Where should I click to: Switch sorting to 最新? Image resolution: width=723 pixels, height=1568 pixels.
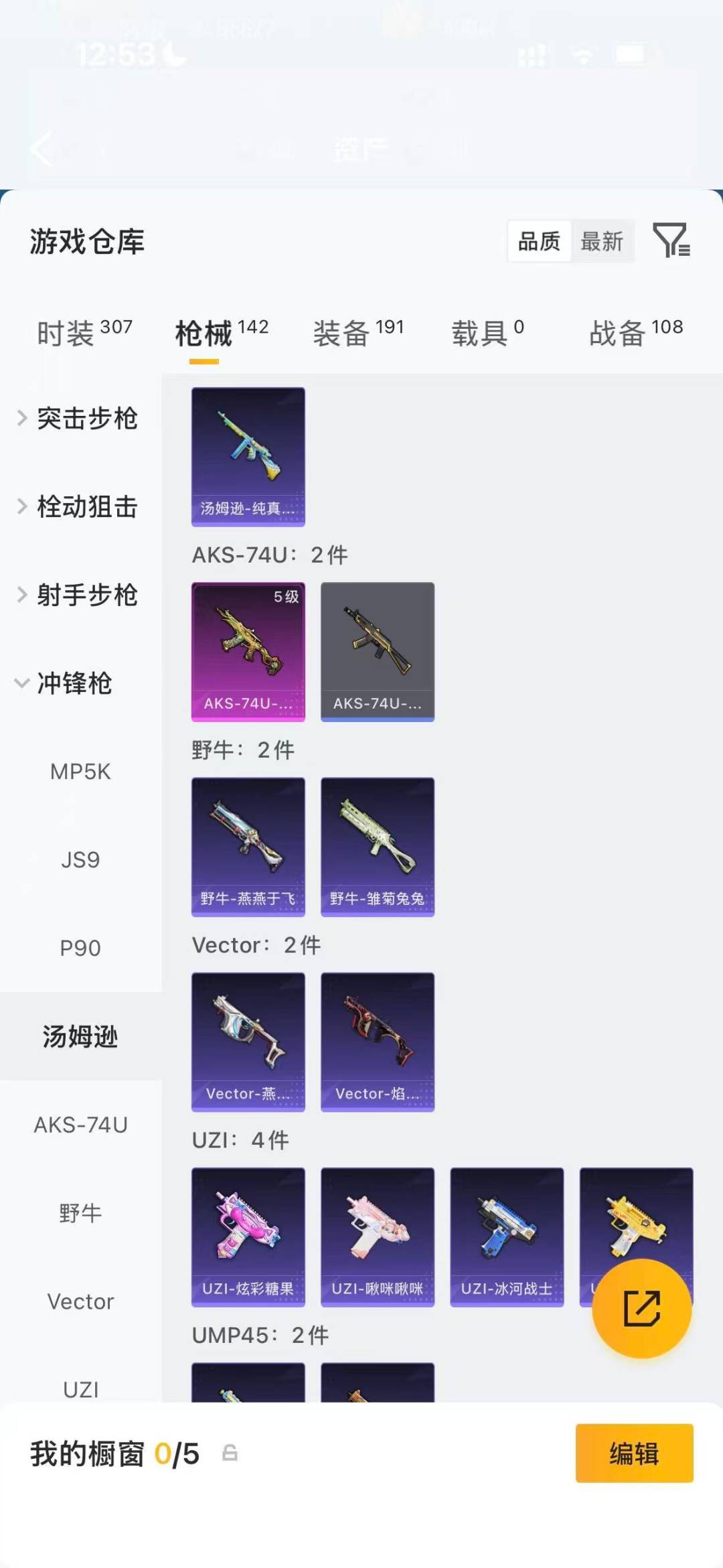pos(602,241)
